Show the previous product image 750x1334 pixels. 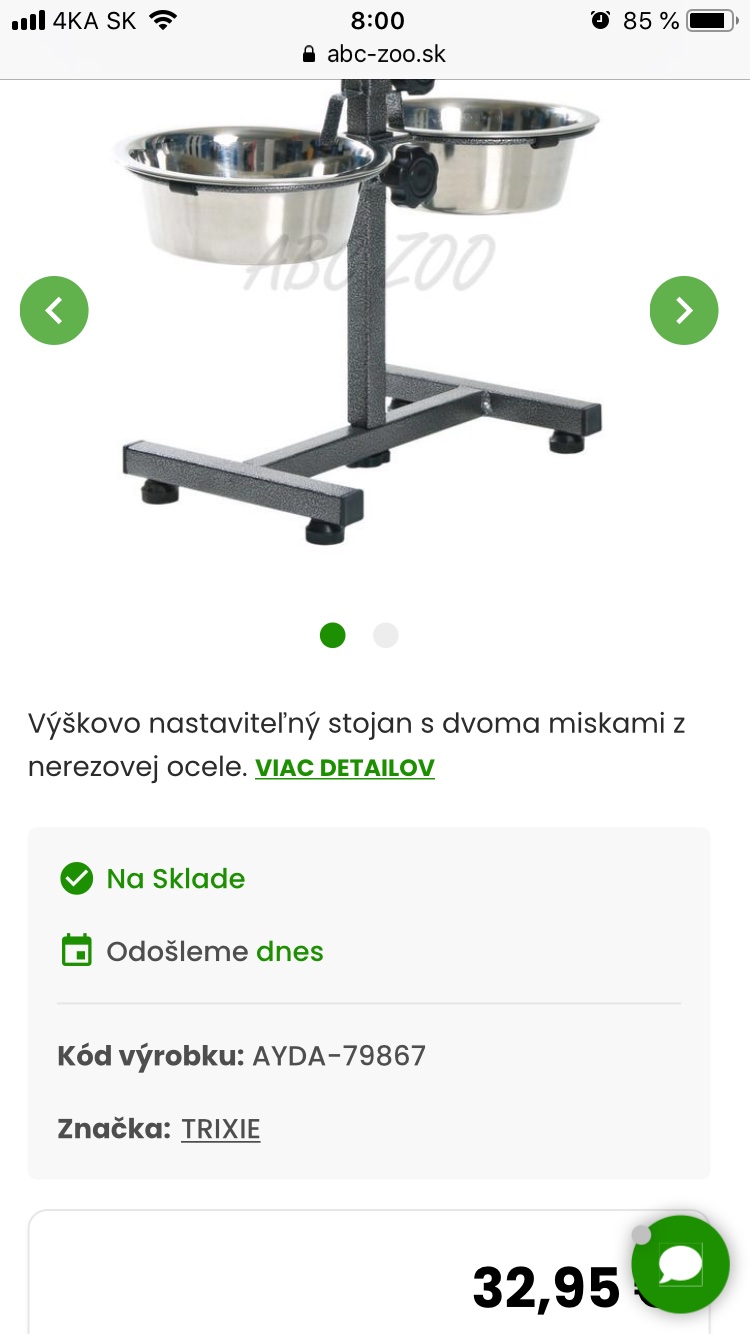[54, 310]
